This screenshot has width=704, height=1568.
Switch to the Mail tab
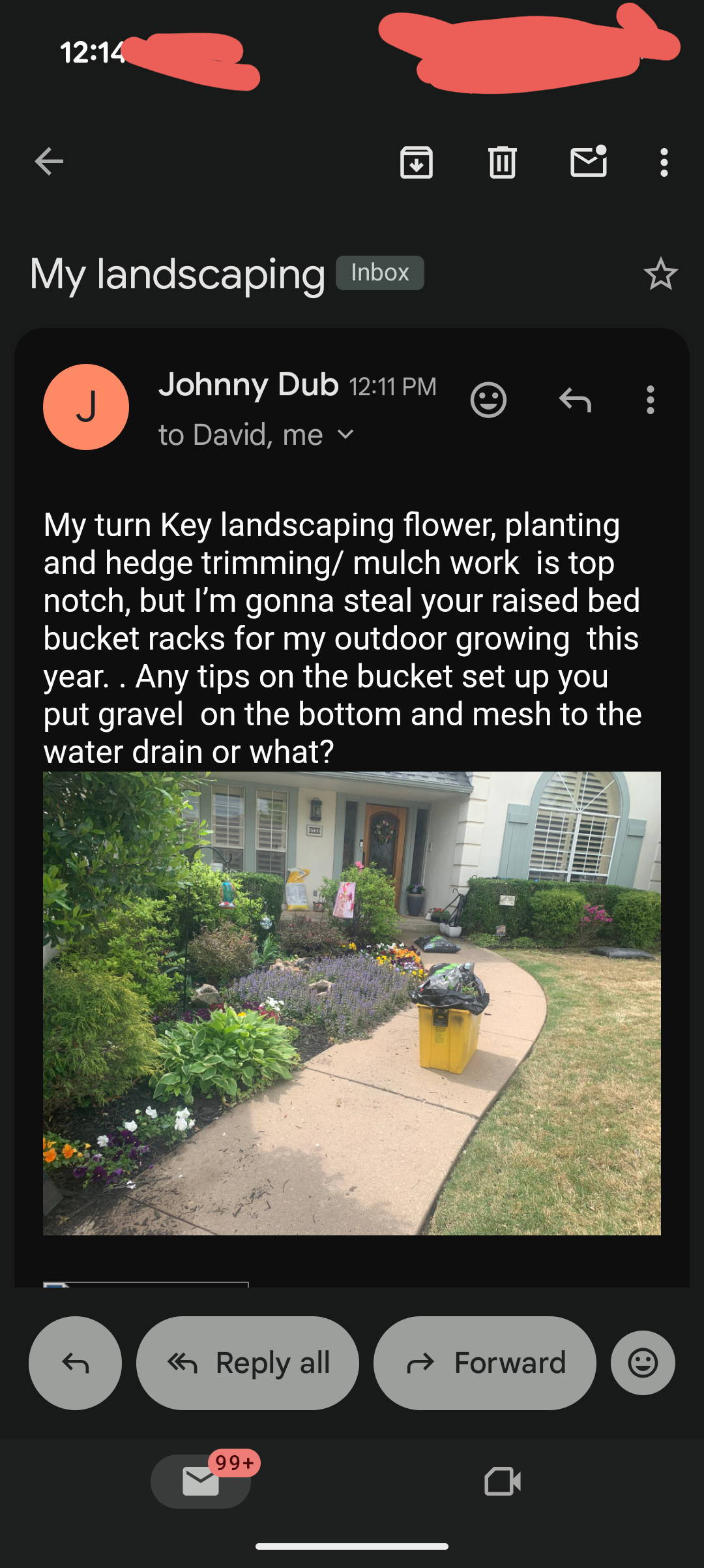click(201, 1481)
